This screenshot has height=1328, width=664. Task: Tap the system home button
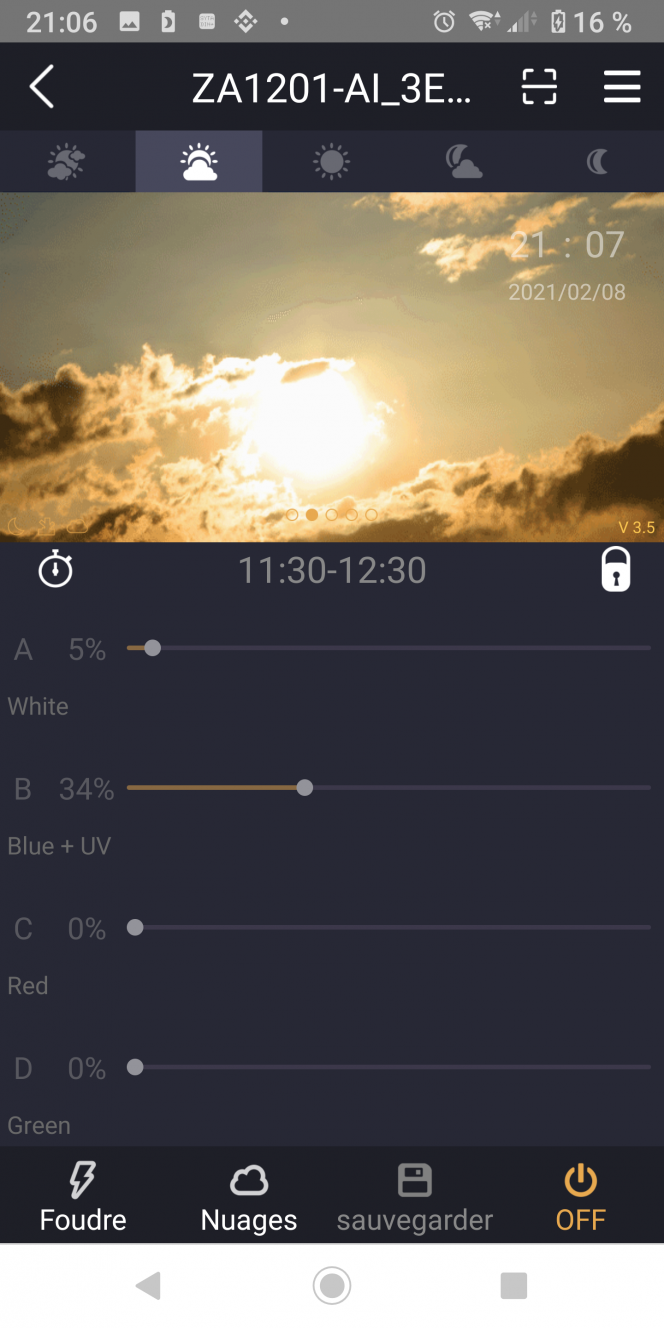pos(331,1285)
